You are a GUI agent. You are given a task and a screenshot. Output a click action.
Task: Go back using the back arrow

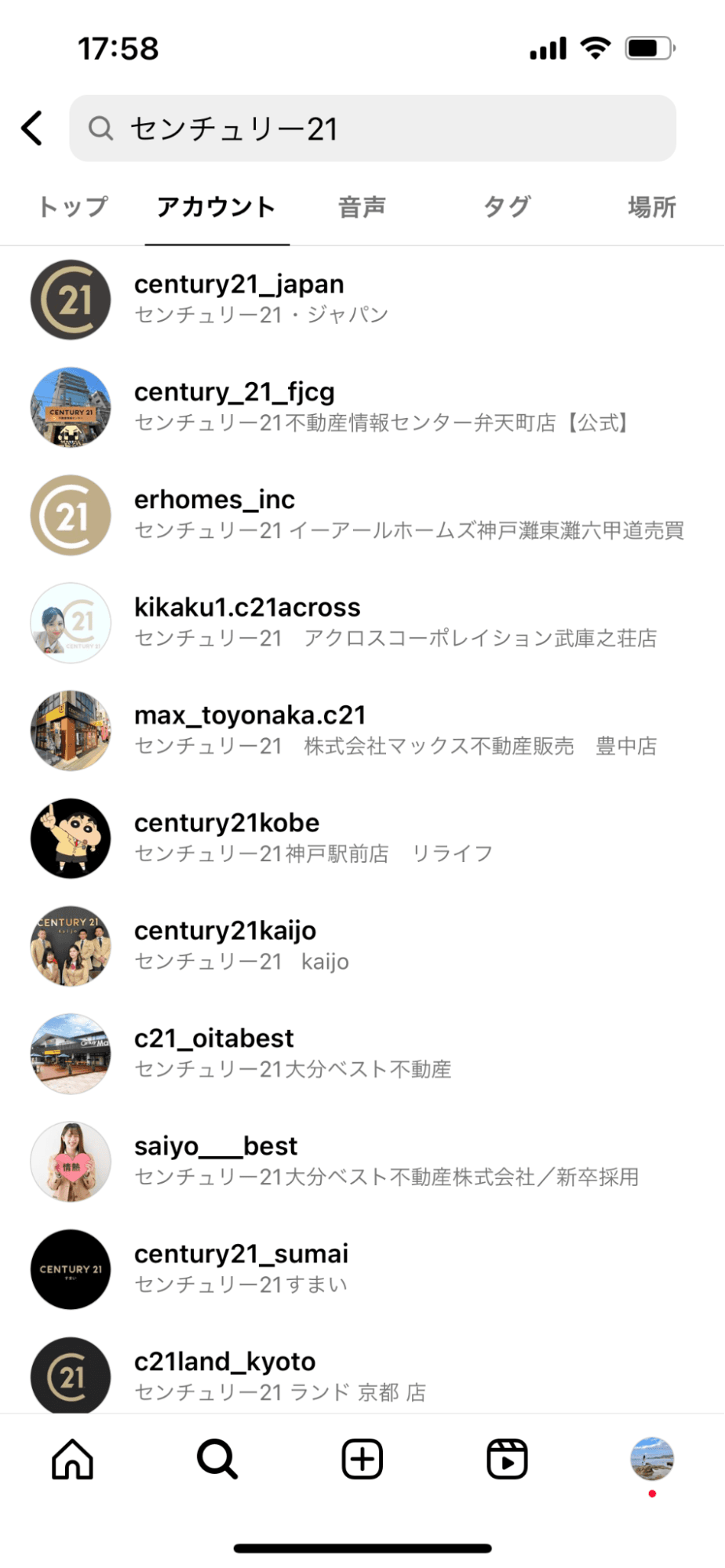click(x=32, y=128)
